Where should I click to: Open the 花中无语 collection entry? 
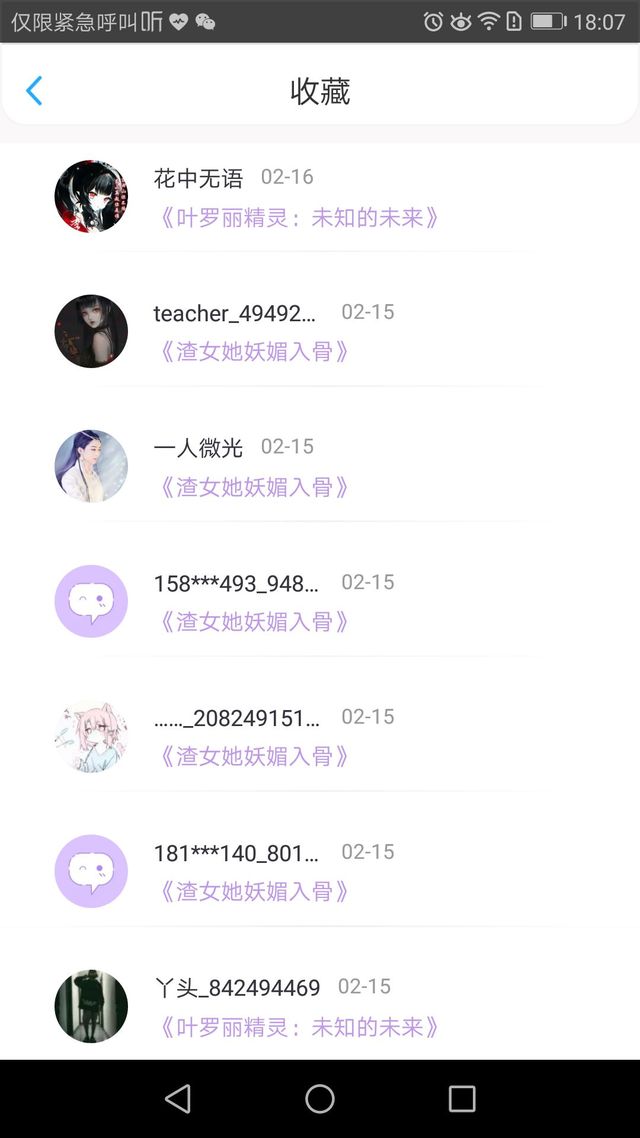(x=320, y=197)
